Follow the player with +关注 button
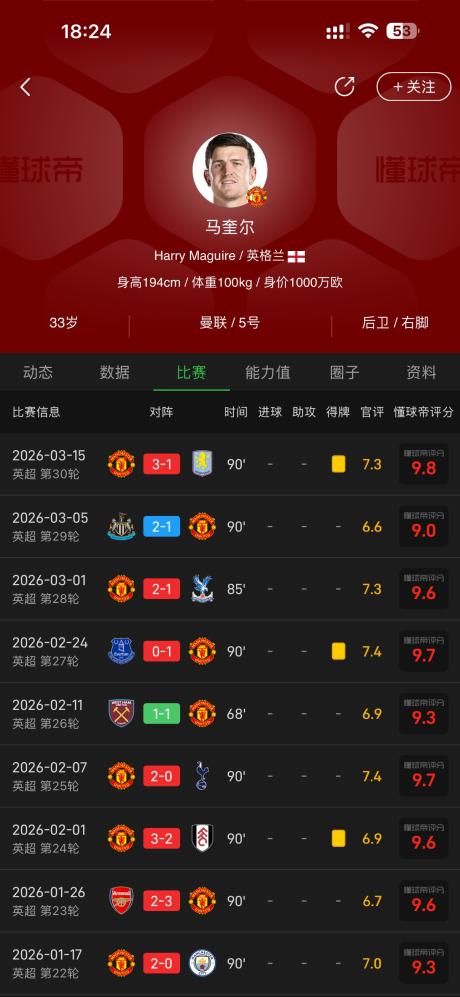This screenshot has width=460, height=997. [x=414, y=86]
